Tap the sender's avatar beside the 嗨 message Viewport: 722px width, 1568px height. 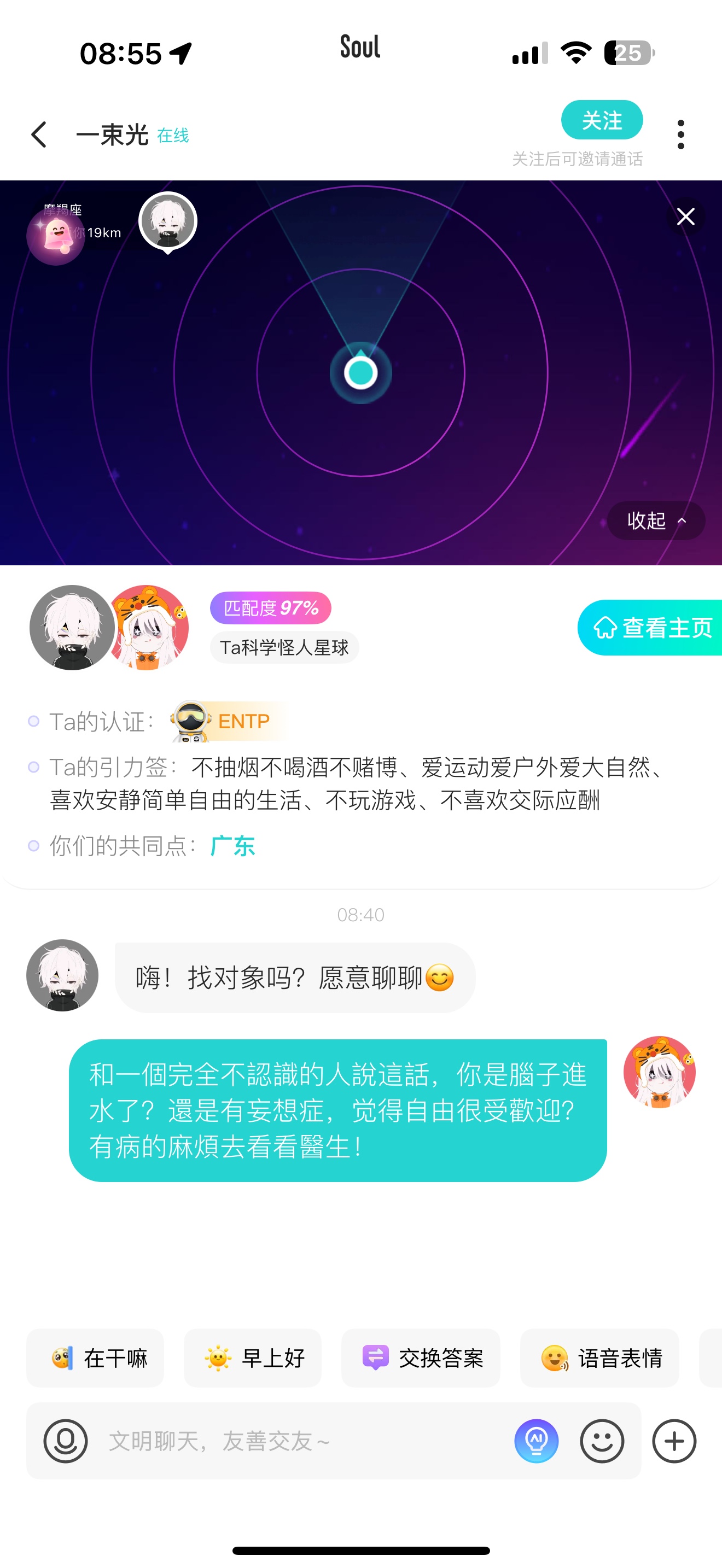[62, 975]
